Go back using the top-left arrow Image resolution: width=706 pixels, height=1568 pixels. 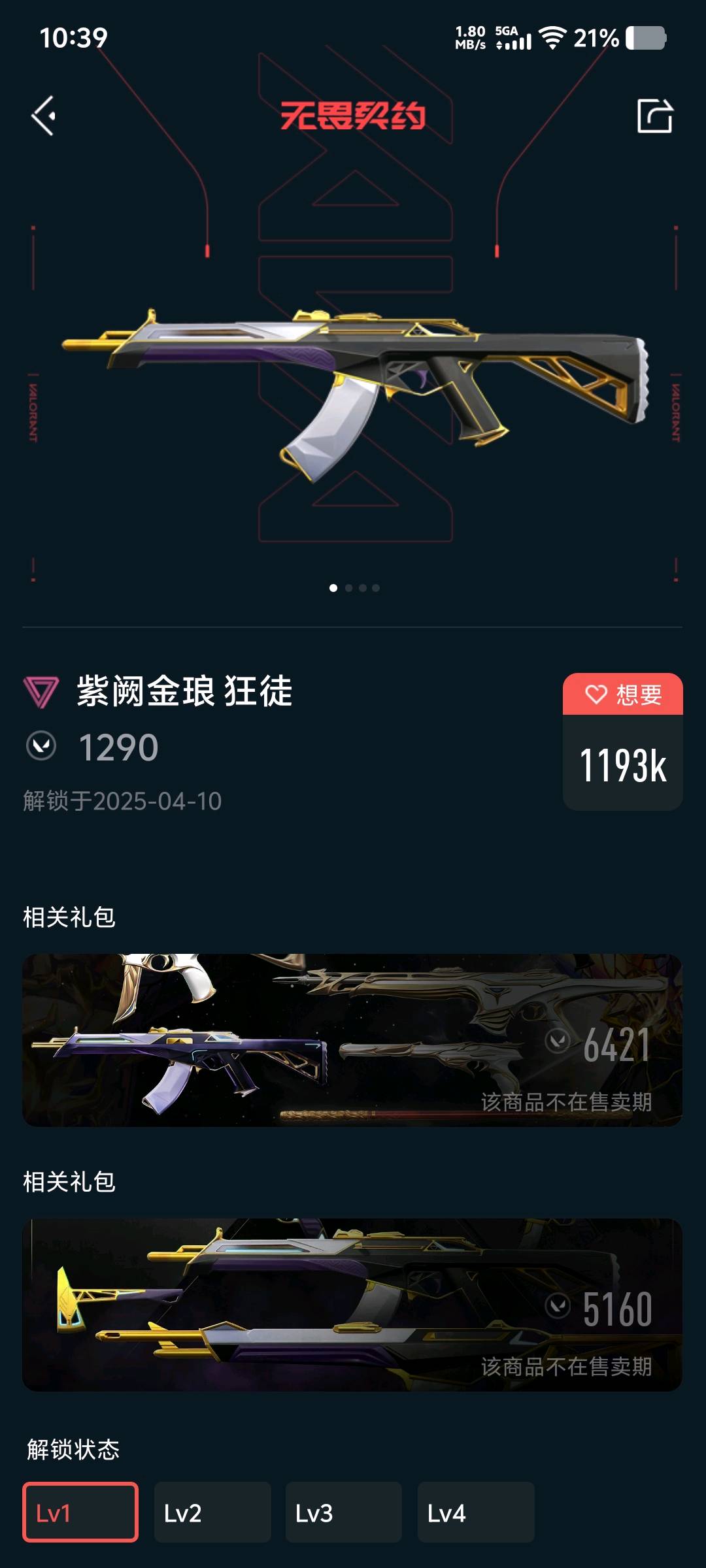click(44, 116)
